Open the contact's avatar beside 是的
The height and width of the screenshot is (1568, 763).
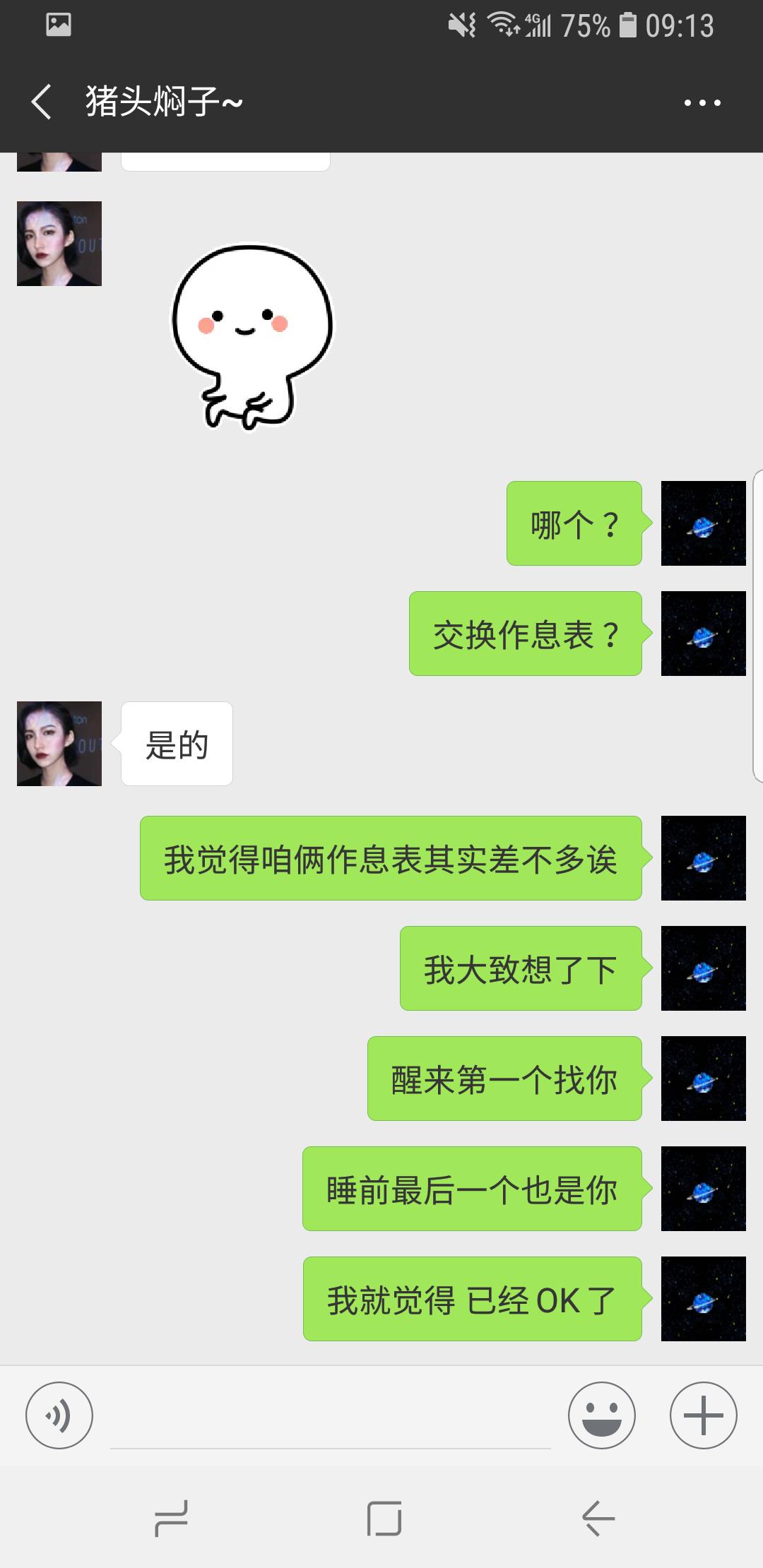(x=59, y=744)
